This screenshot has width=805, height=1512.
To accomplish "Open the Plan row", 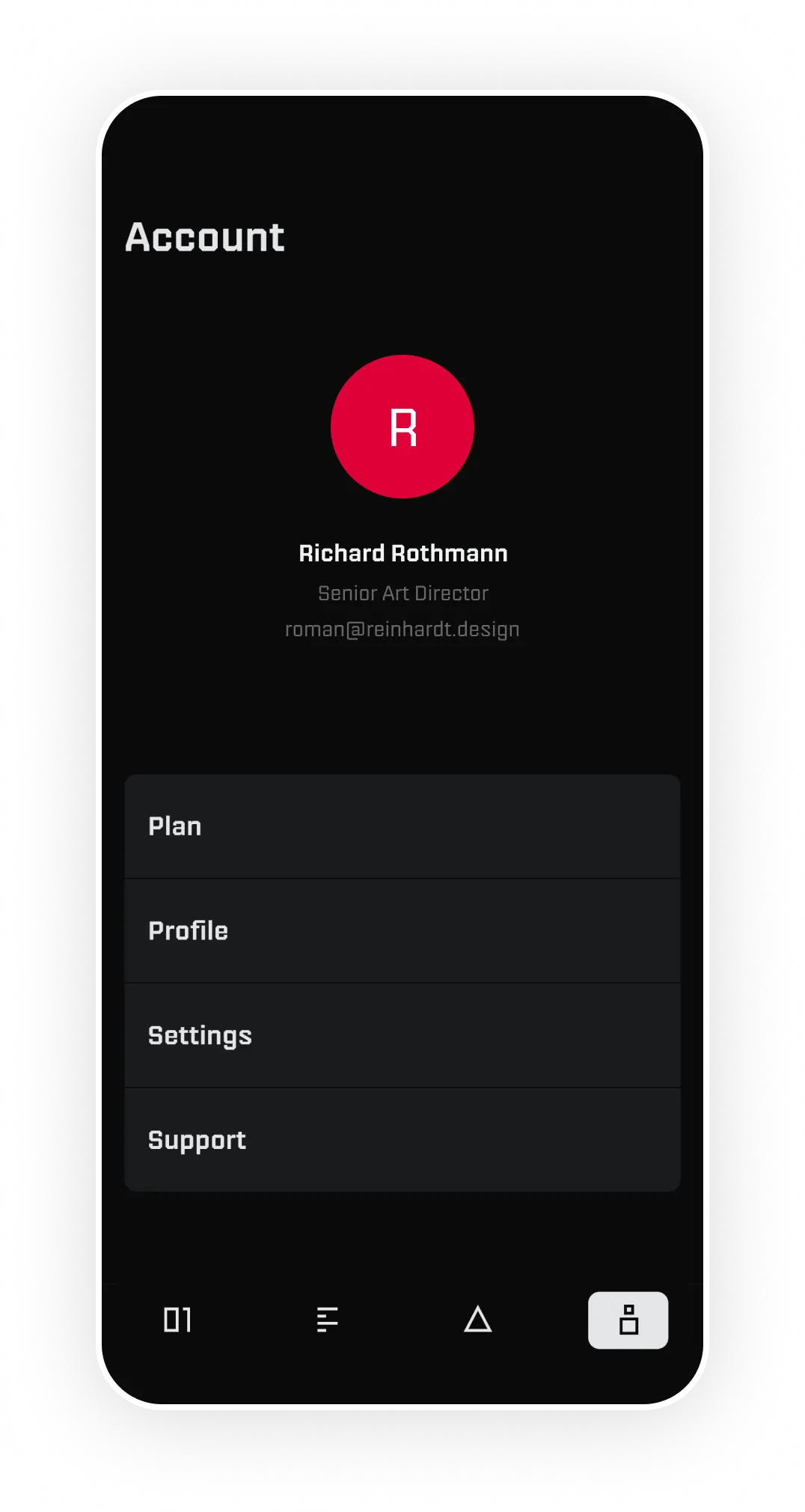I will pos(402,826).
